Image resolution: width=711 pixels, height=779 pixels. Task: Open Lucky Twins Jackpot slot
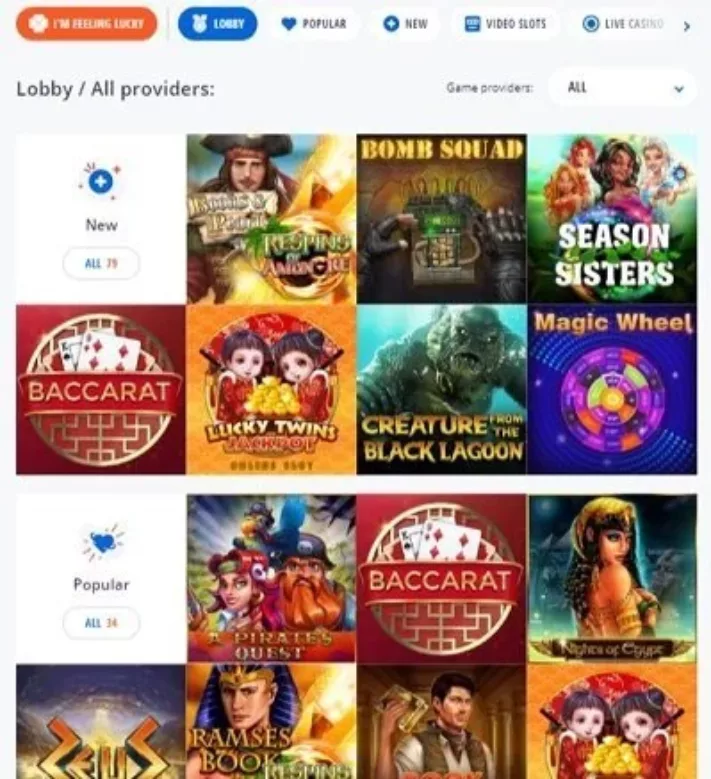(x=271, y=389)
